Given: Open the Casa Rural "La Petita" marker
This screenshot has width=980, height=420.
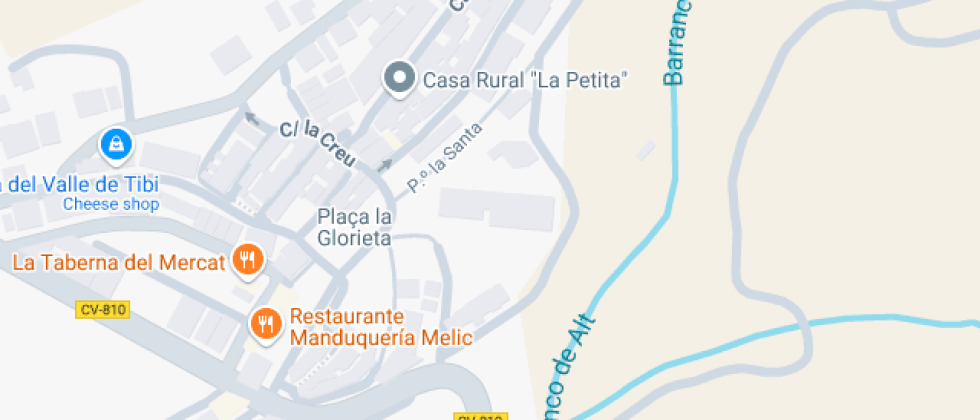Looking at the screenshot, I should pyautogui.click(x=400, y=79).
